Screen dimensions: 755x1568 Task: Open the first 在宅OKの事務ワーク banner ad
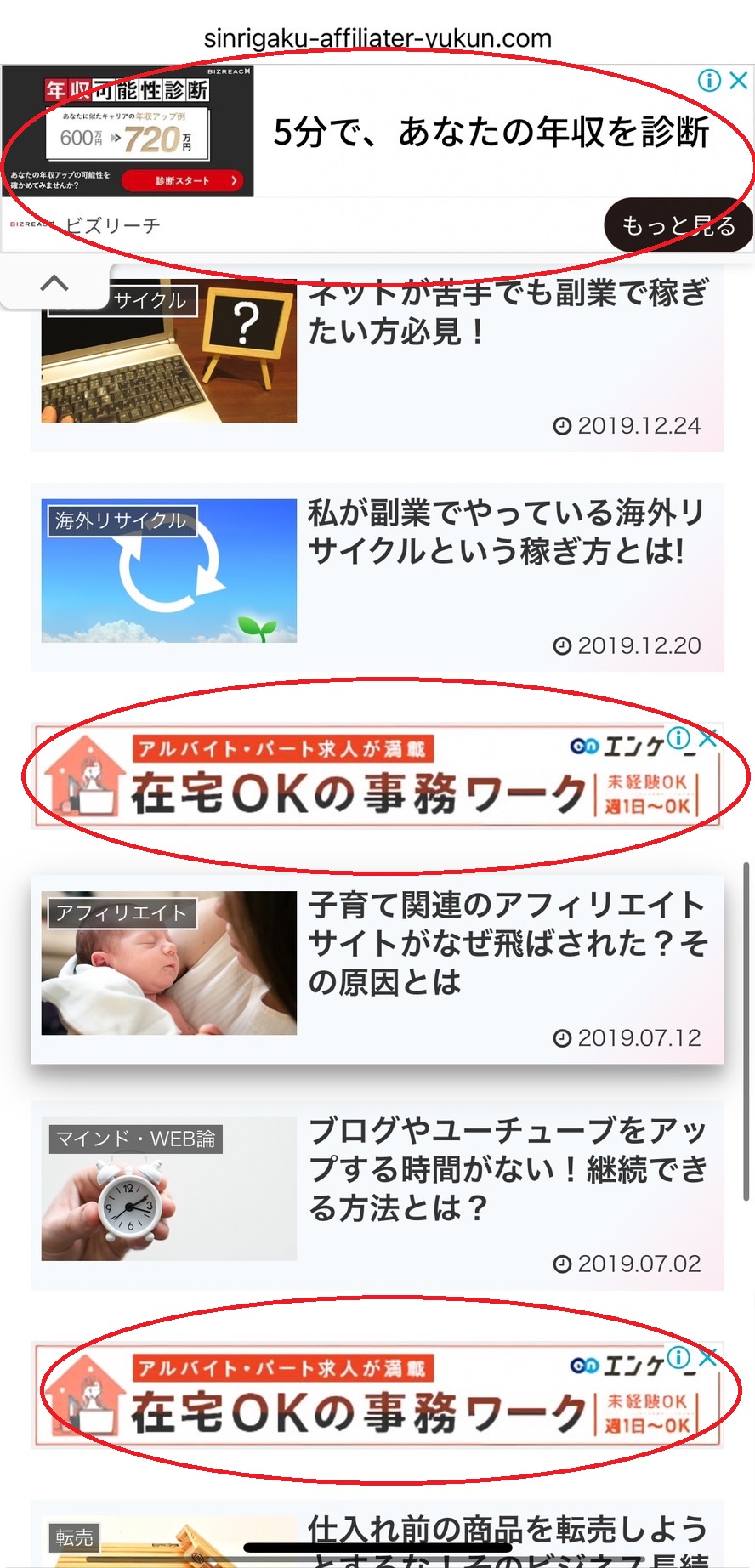tap(377, 775)
